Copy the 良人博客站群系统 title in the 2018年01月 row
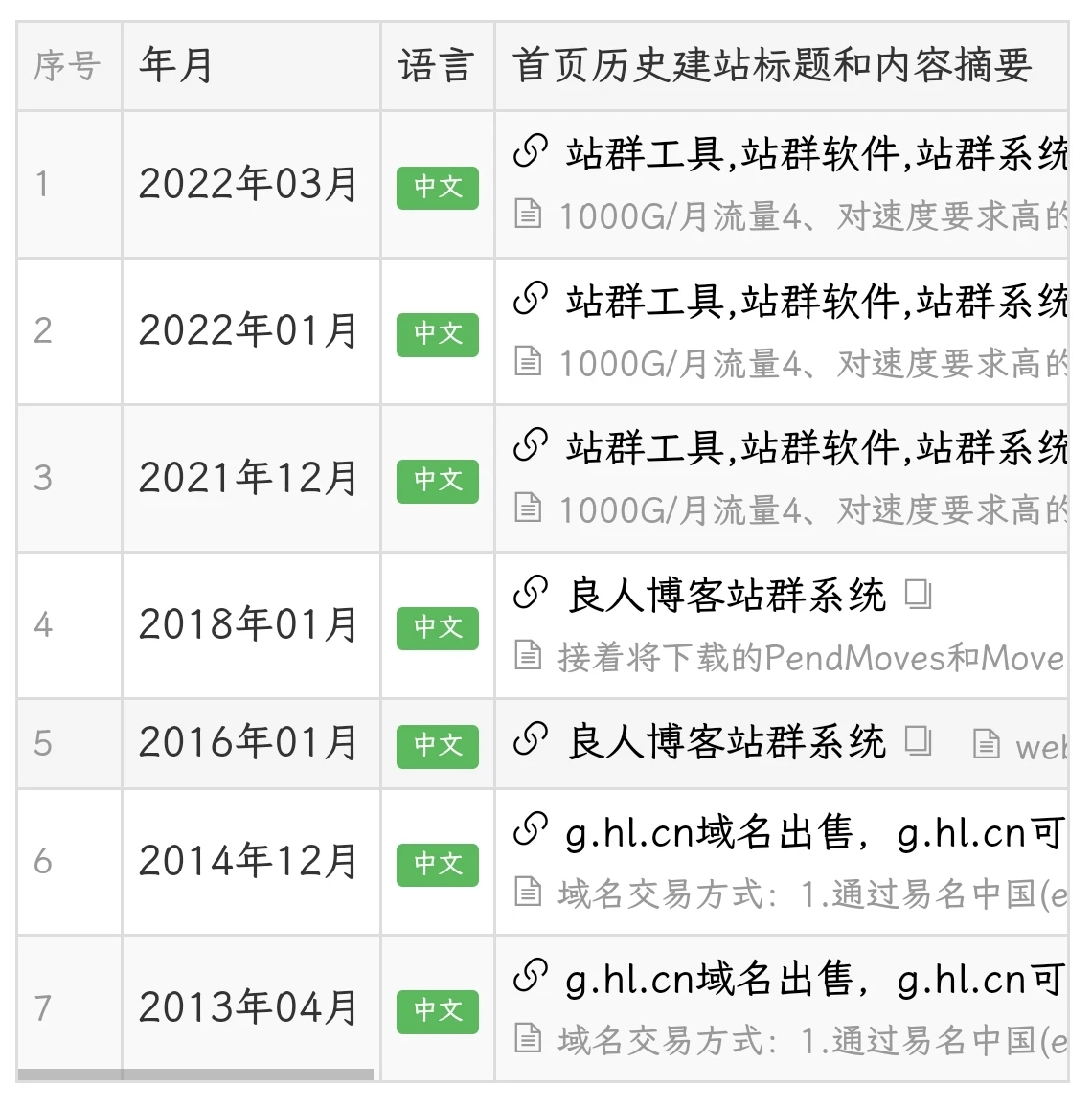 click(918, 595)
